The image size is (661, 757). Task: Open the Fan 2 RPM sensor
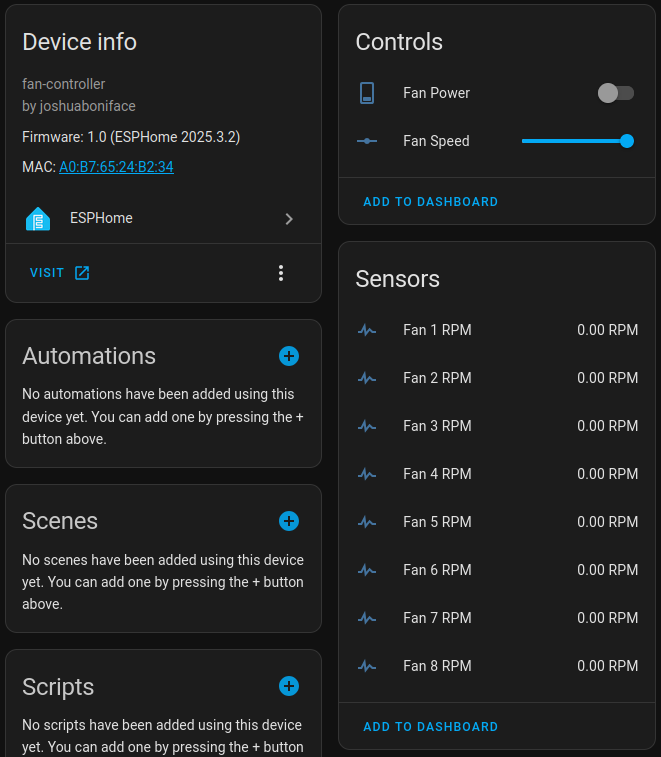point(497,378)
